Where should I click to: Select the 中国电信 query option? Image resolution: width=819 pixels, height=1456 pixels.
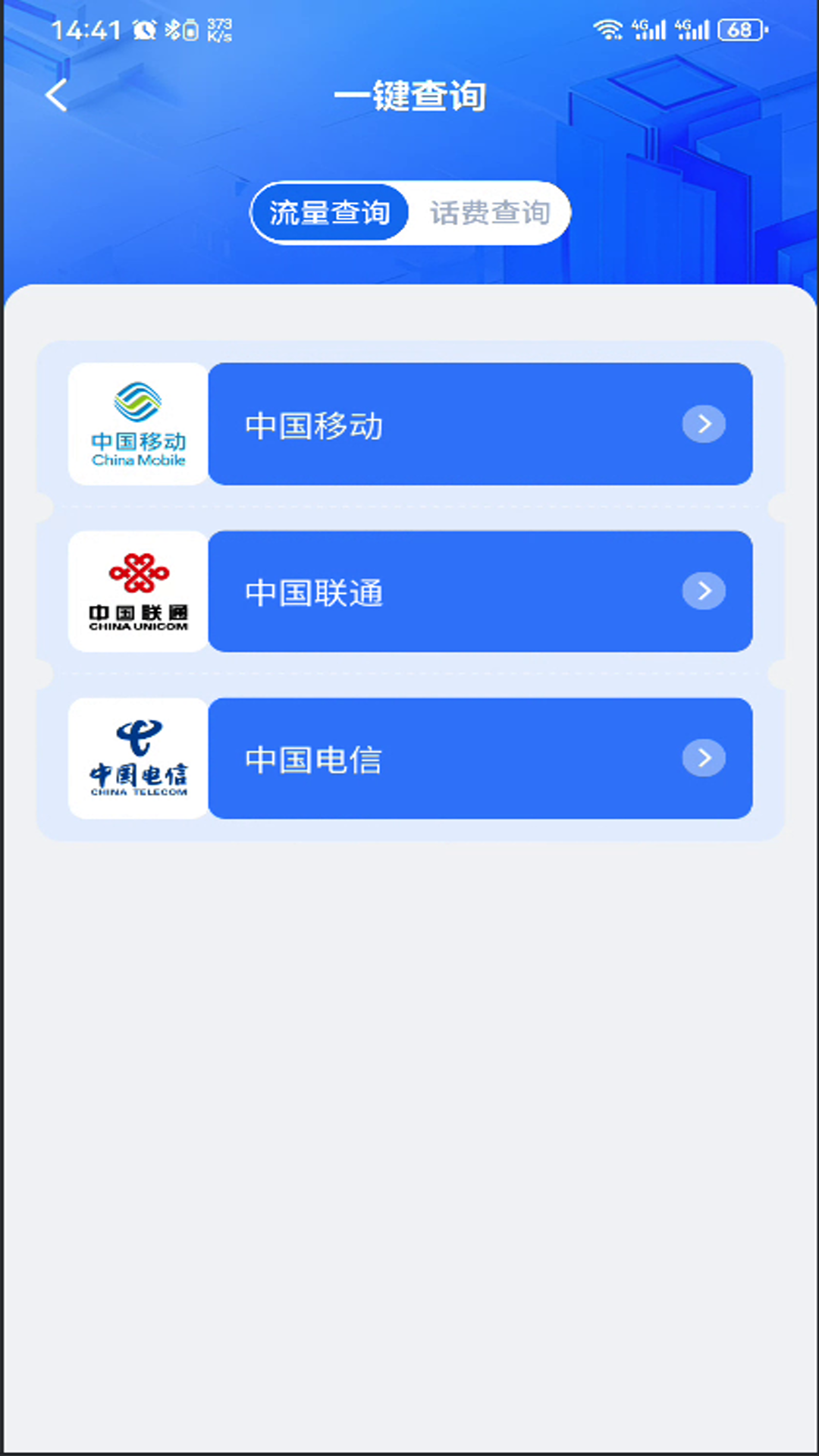480,758
